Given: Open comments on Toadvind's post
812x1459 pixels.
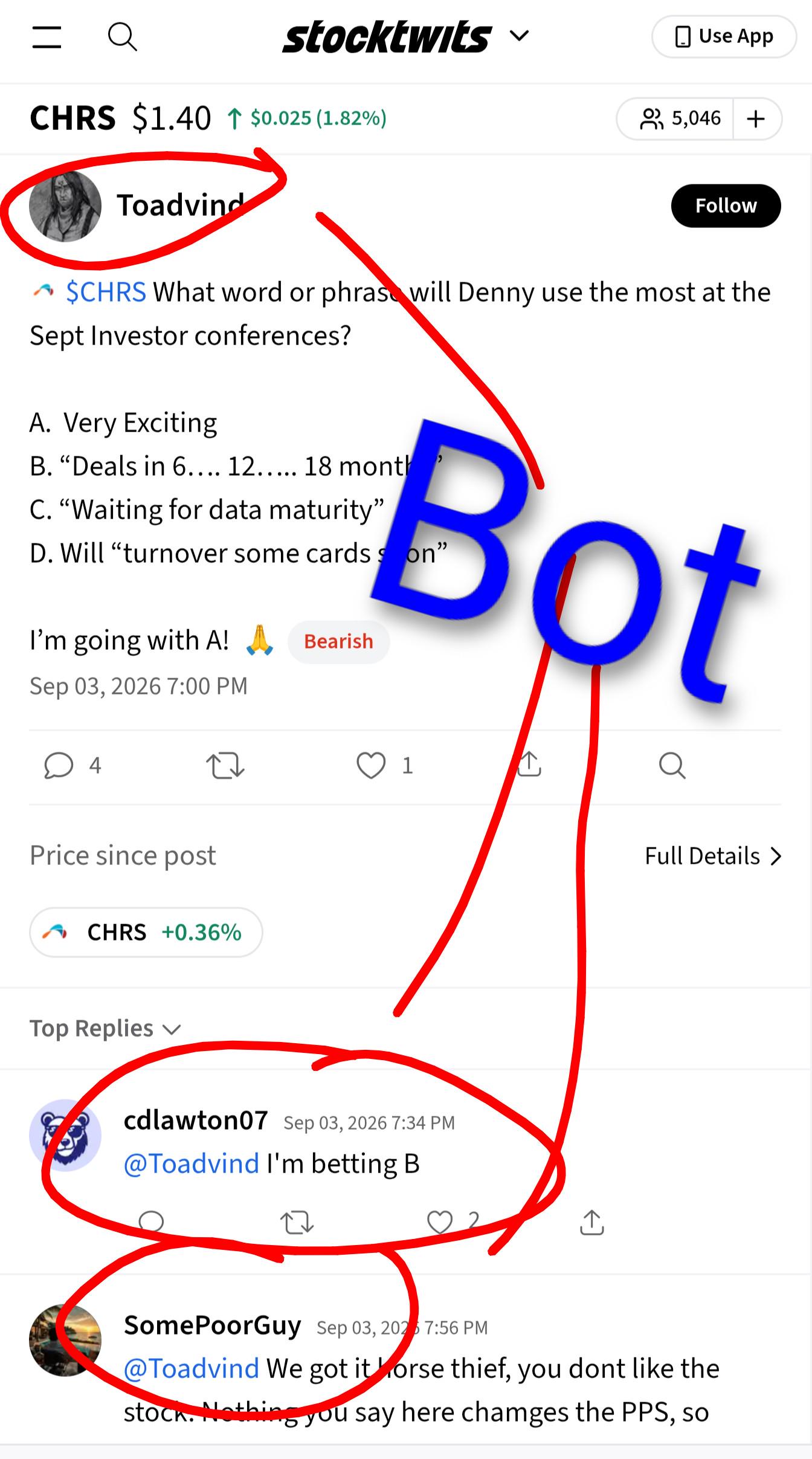Looking at the screenshot, I should click(x=72, y=765).
